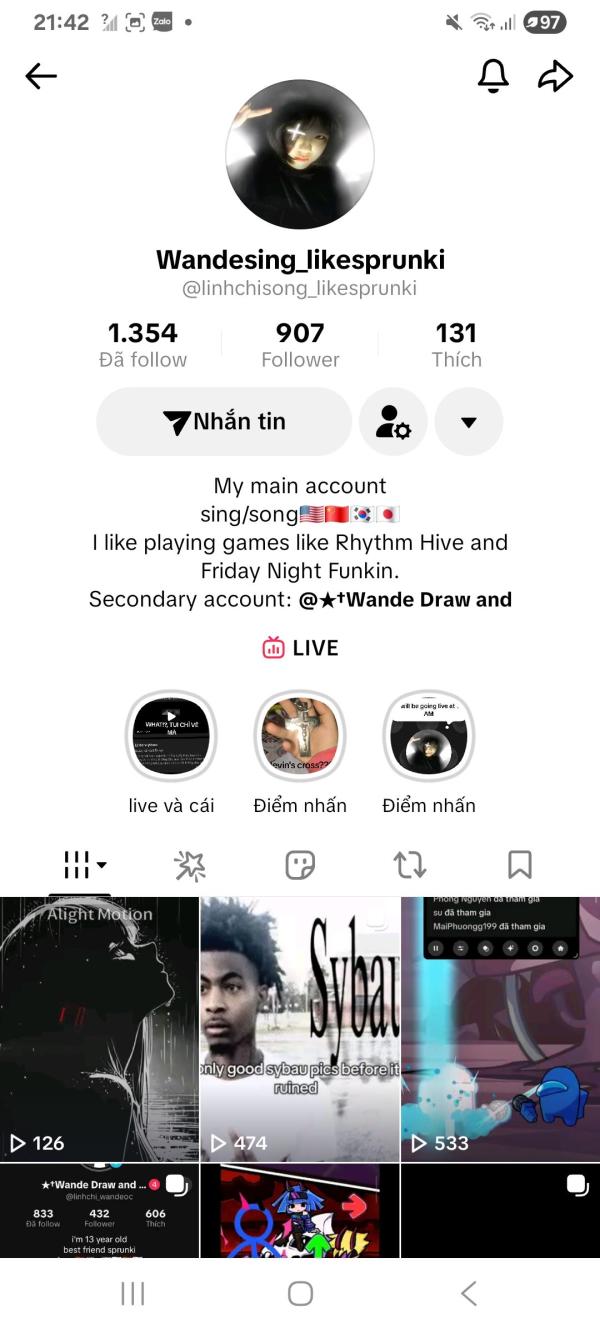Switch to the videos grid tab
Image resolution: width=600 pixels, height=1333 pixels.
(x=82, y=865)
